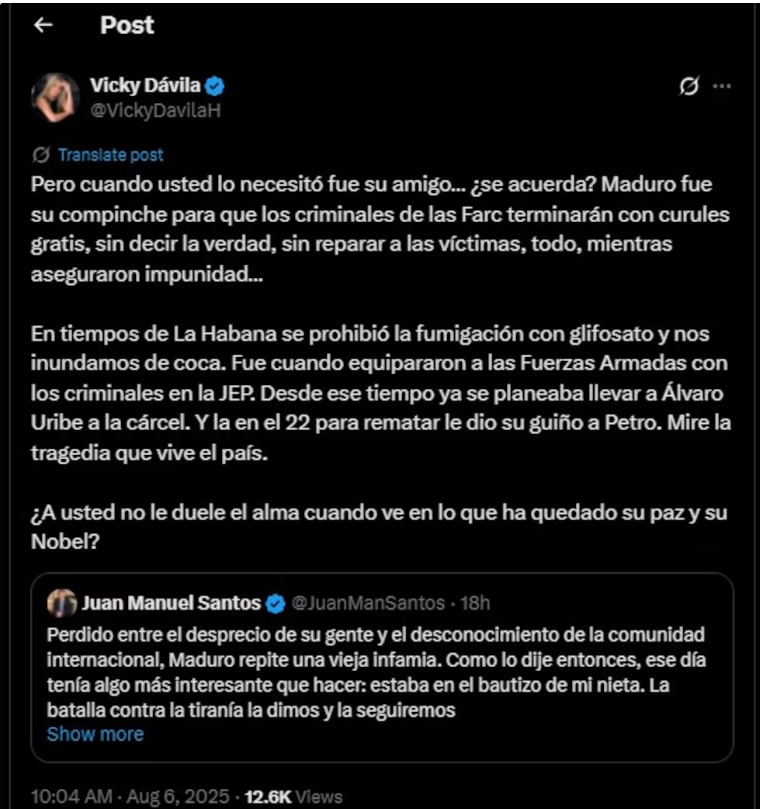Open the post's three-dot overflow menu
The height and width of the screenshot is (809, 760).
pyautogui.click(x=721, y=87)
